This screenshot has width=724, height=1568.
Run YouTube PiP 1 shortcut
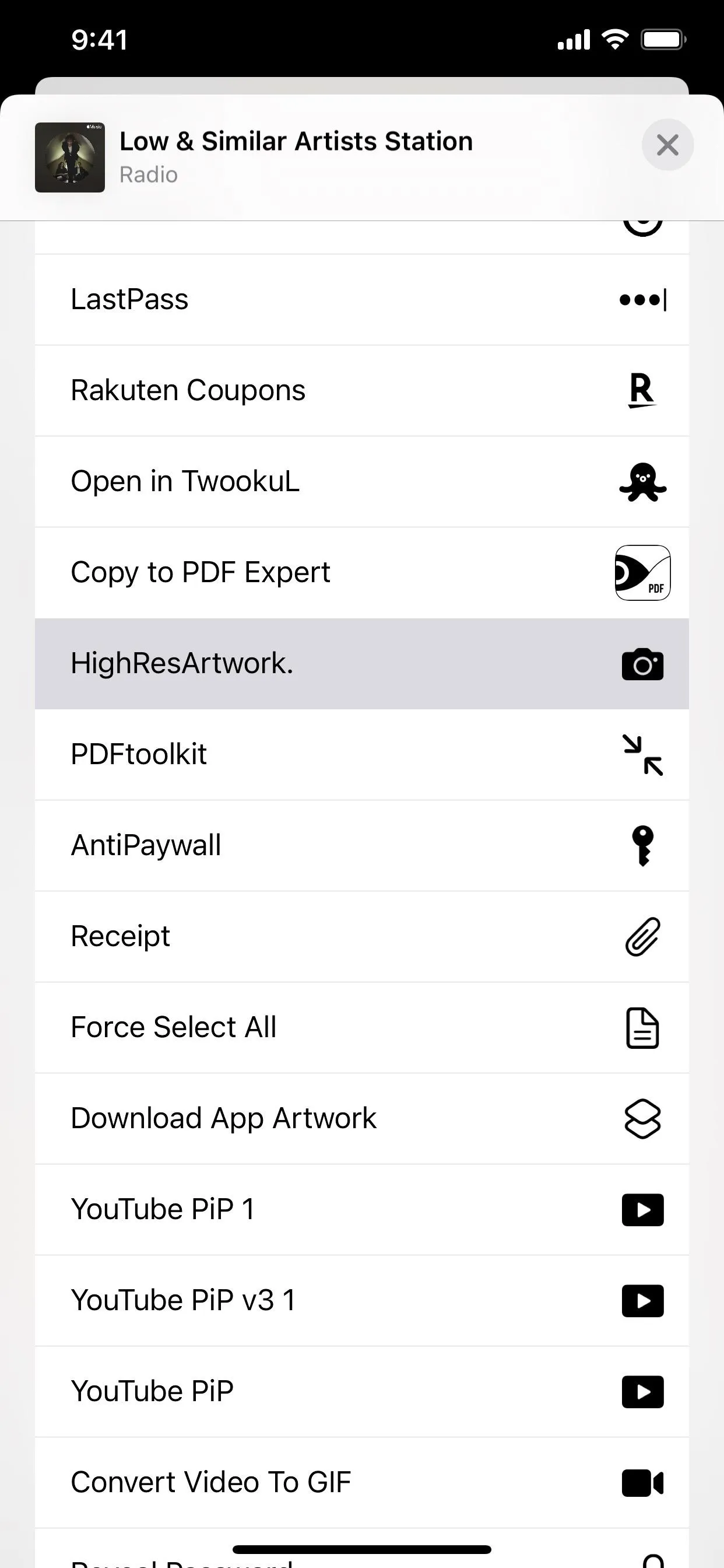coord(362,1209)
